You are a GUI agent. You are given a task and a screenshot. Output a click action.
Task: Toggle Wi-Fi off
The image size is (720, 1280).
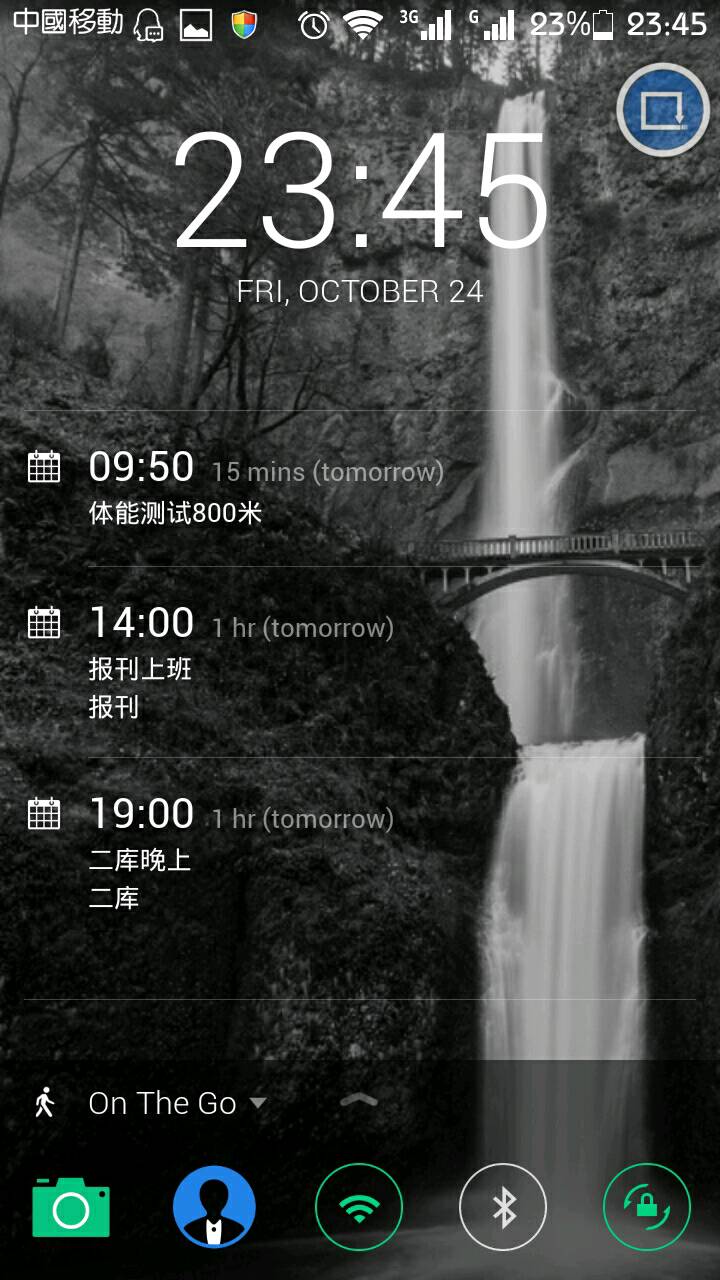tap(359, 1208)
